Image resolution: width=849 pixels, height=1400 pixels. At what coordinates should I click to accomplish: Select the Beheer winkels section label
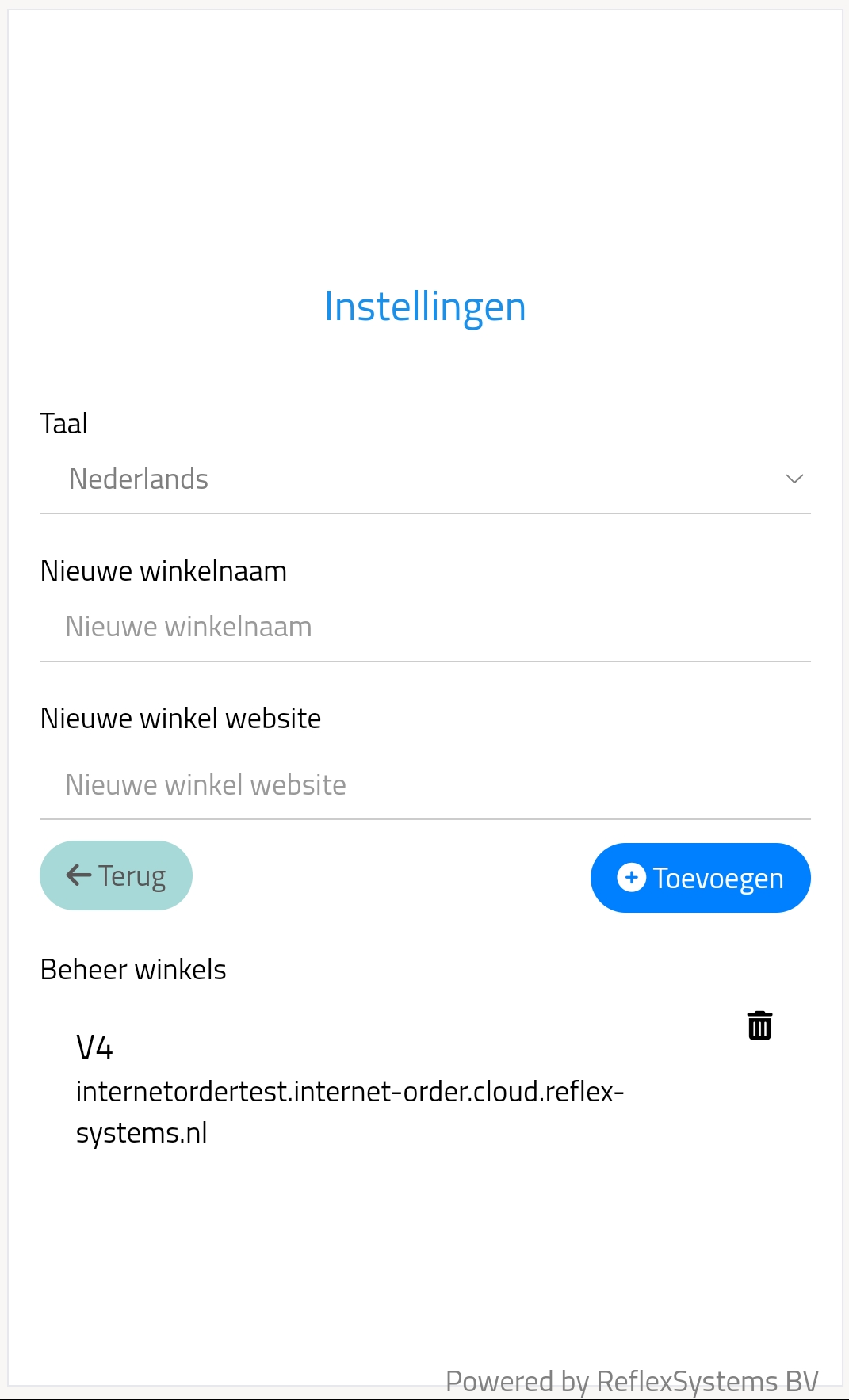point(132,968)
